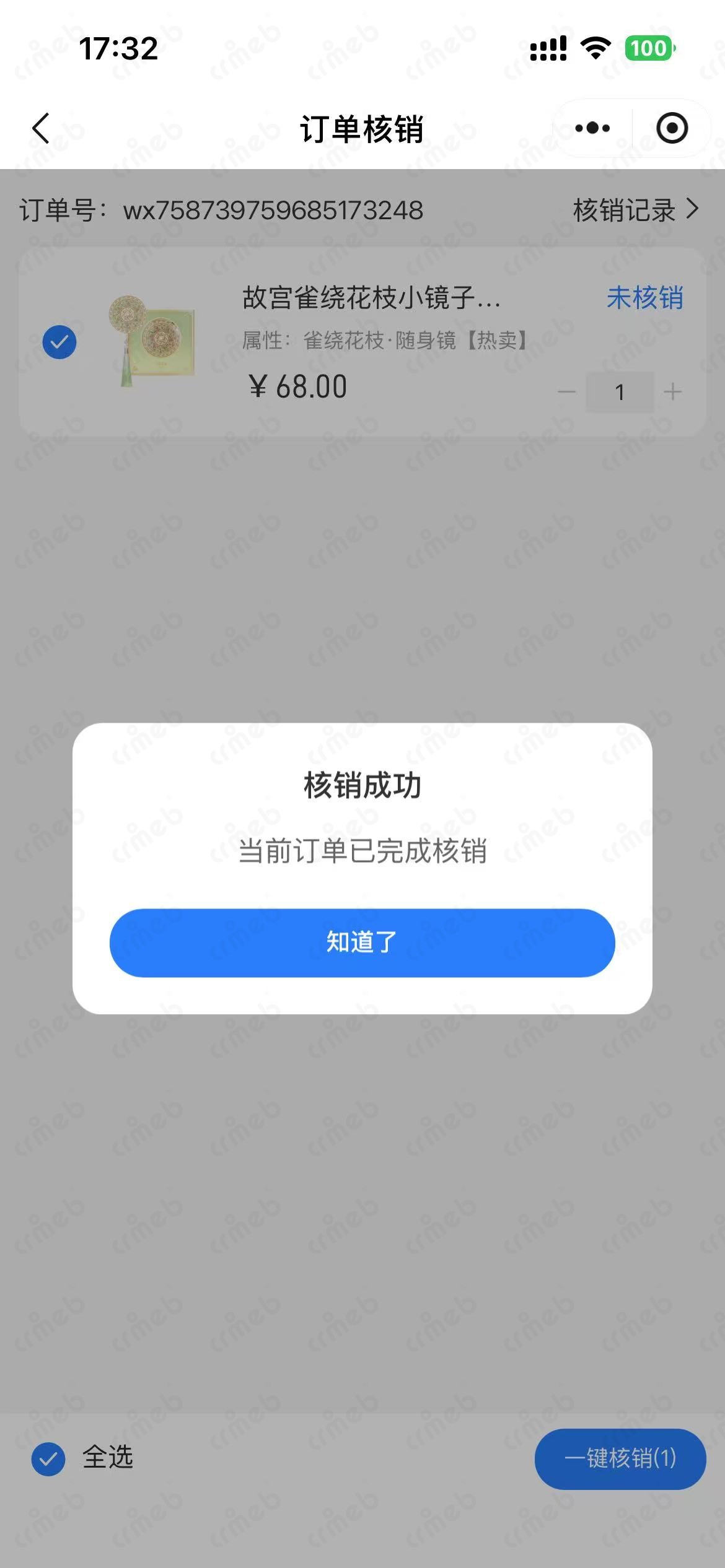Go back from 订单核销 page
This screenshot has height=1568, width=725.
(41, 128)
